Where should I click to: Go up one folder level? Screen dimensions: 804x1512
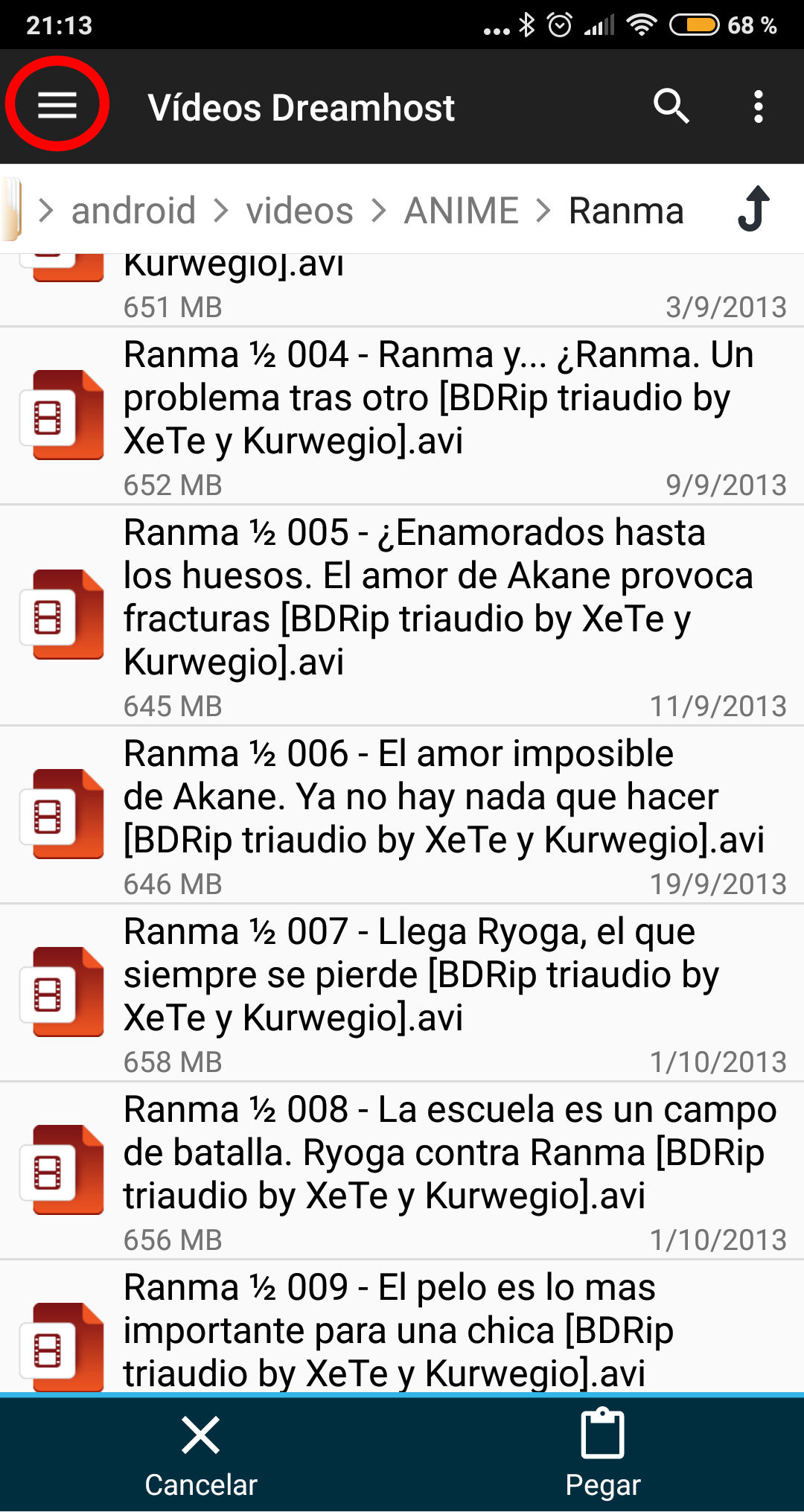tap(754, 209)
